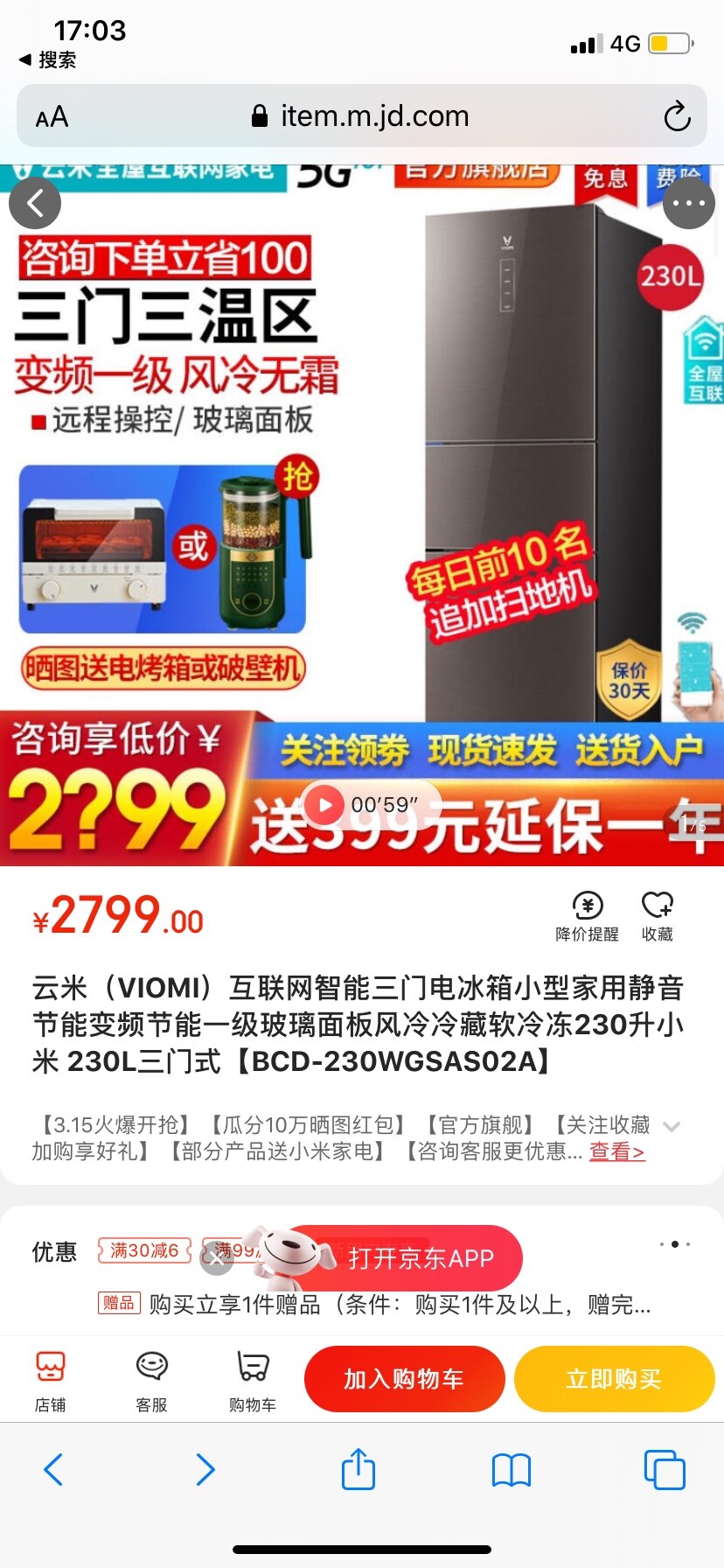Screen dimensions: 724x1568
Task: Play the 00'59" product video
Action: 325,804
